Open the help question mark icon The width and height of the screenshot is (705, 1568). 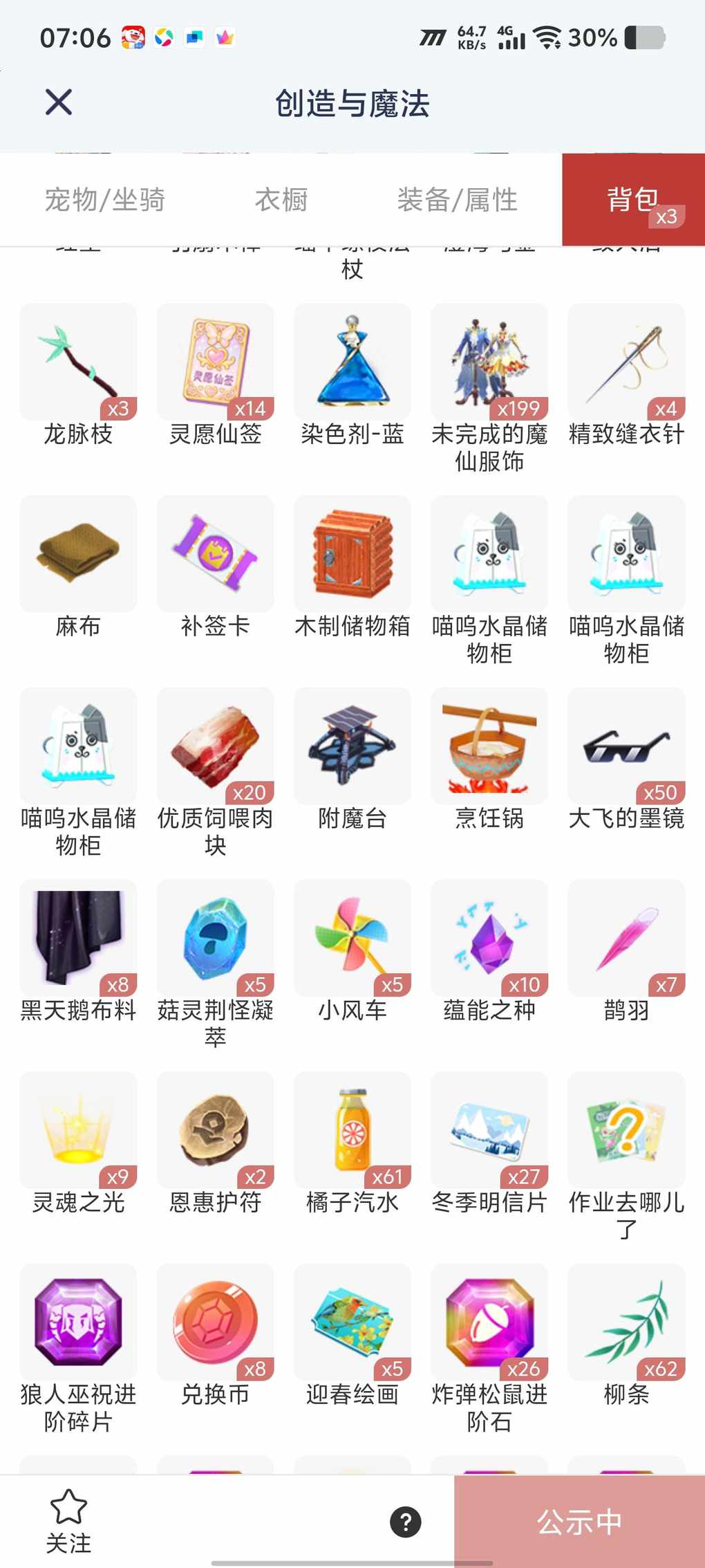pos(406,1522)
